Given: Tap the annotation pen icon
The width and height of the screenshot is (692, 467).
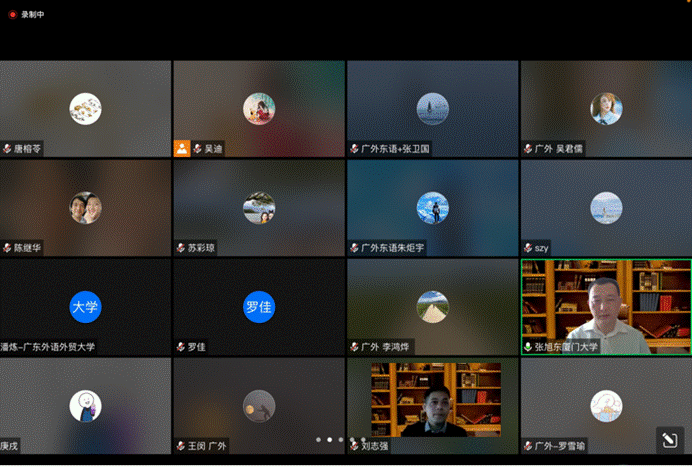Looking at the screenshot, I should point(669,440).
